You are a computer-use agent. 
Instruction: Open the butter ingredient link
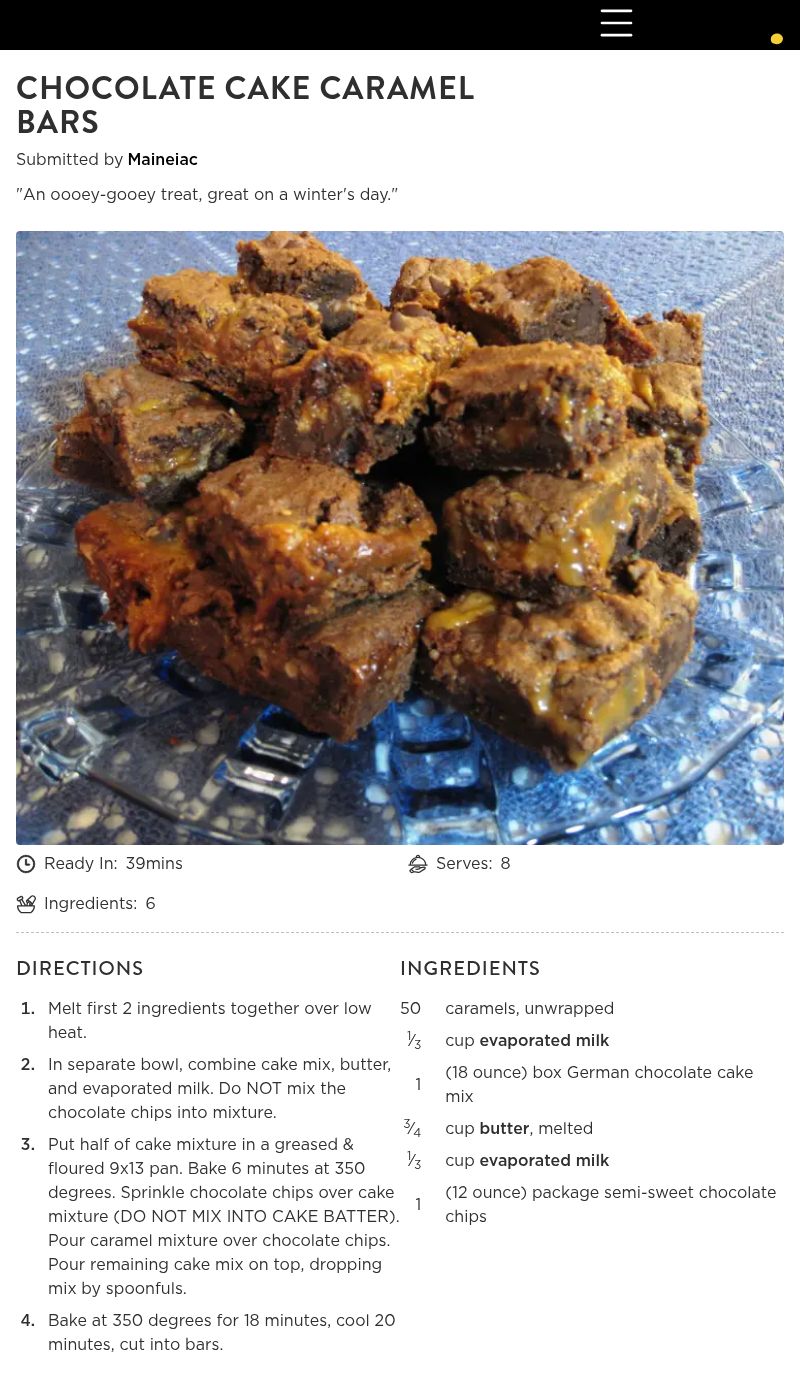[x=503, y=1129]
